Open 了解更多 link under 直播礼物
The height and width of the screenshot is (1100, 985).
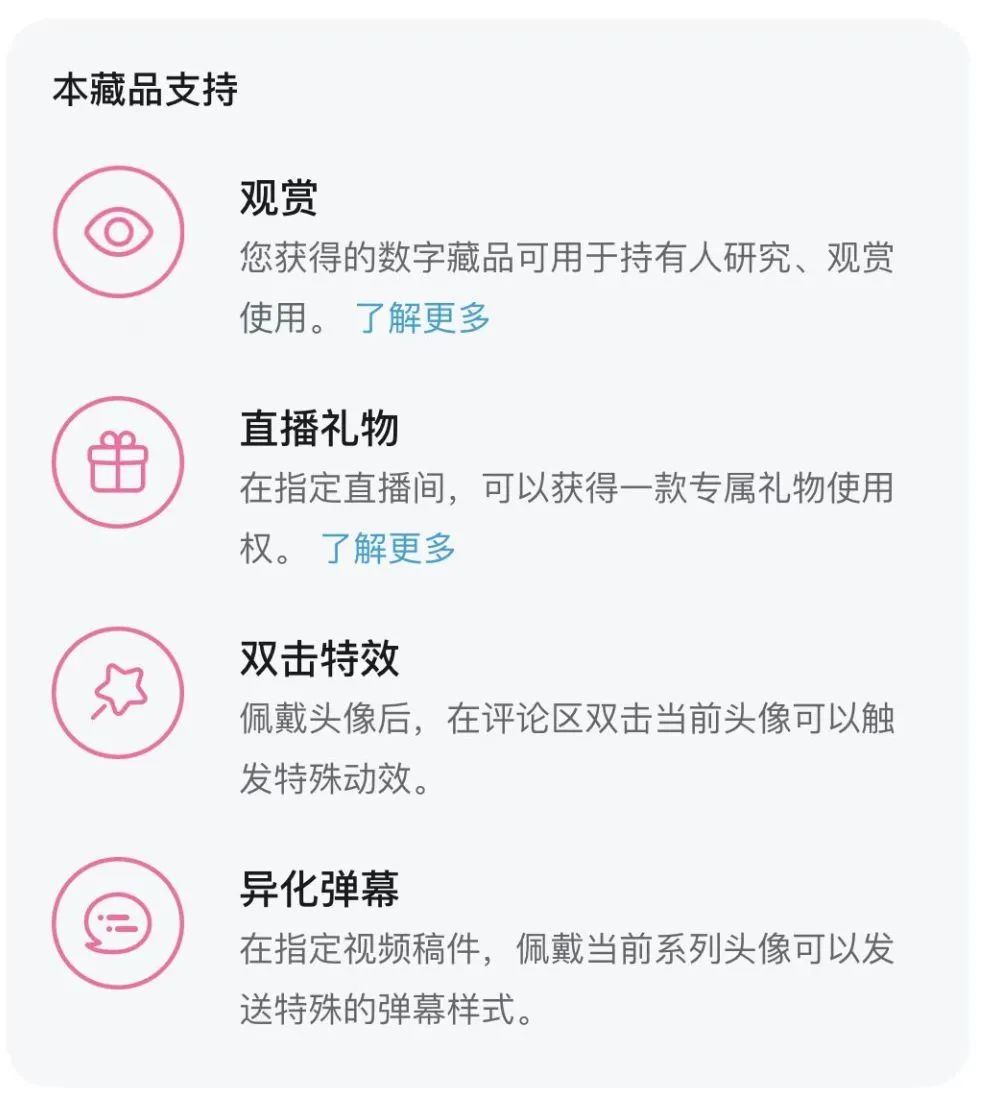click(x=388, y=548)
